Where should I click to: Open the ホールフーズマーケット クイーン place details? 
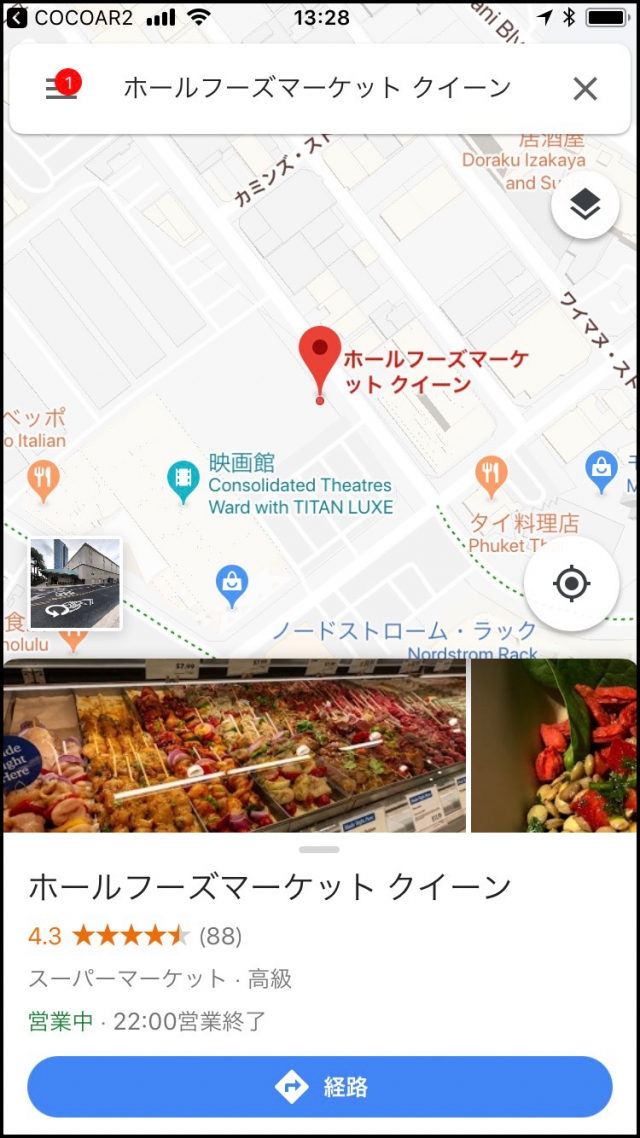[x=270, y=887]
